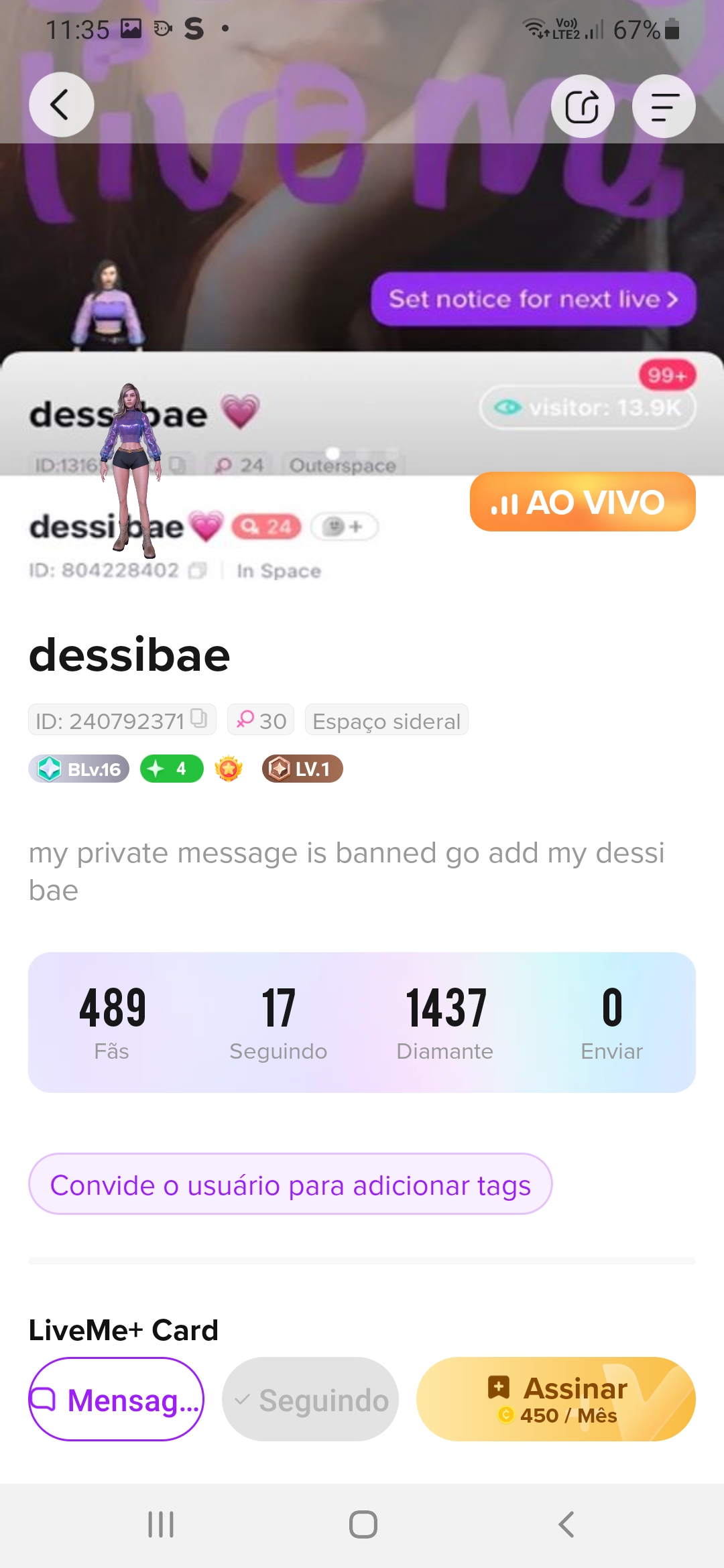
Task: Go back using the top arrow
Action: point(61,105)
